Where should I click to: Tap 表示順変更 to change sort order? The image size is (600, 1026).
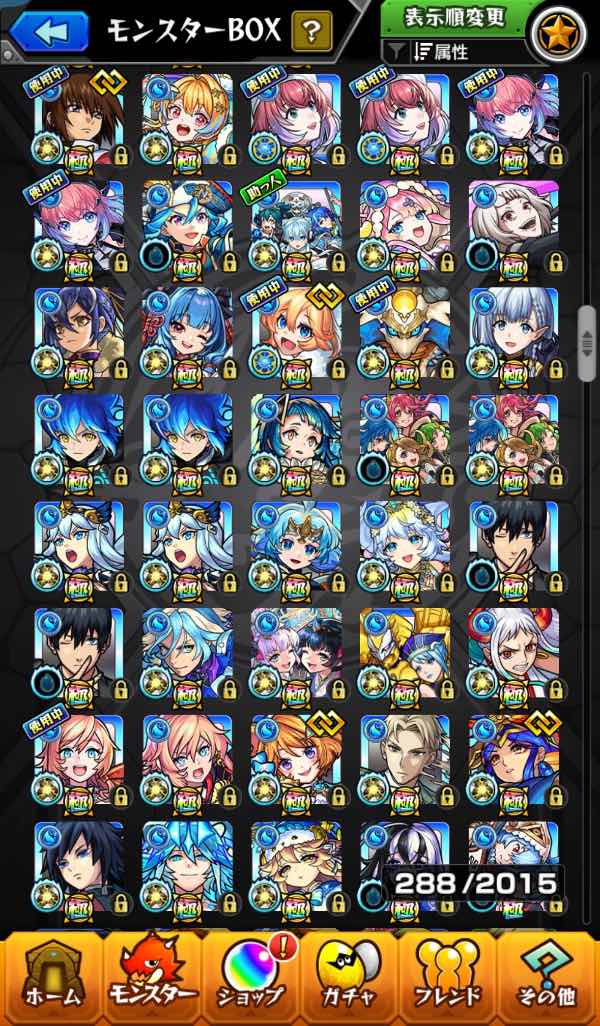pos(455,17)
